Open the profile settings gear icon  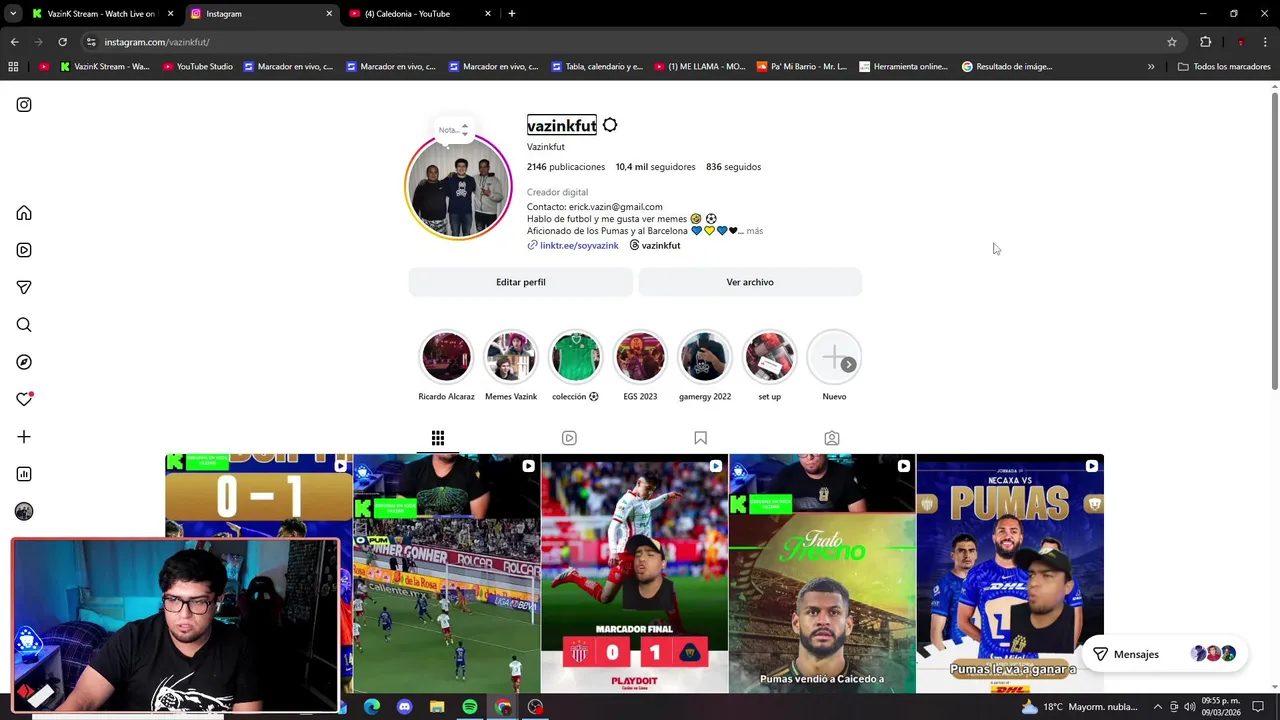point(610,125)
